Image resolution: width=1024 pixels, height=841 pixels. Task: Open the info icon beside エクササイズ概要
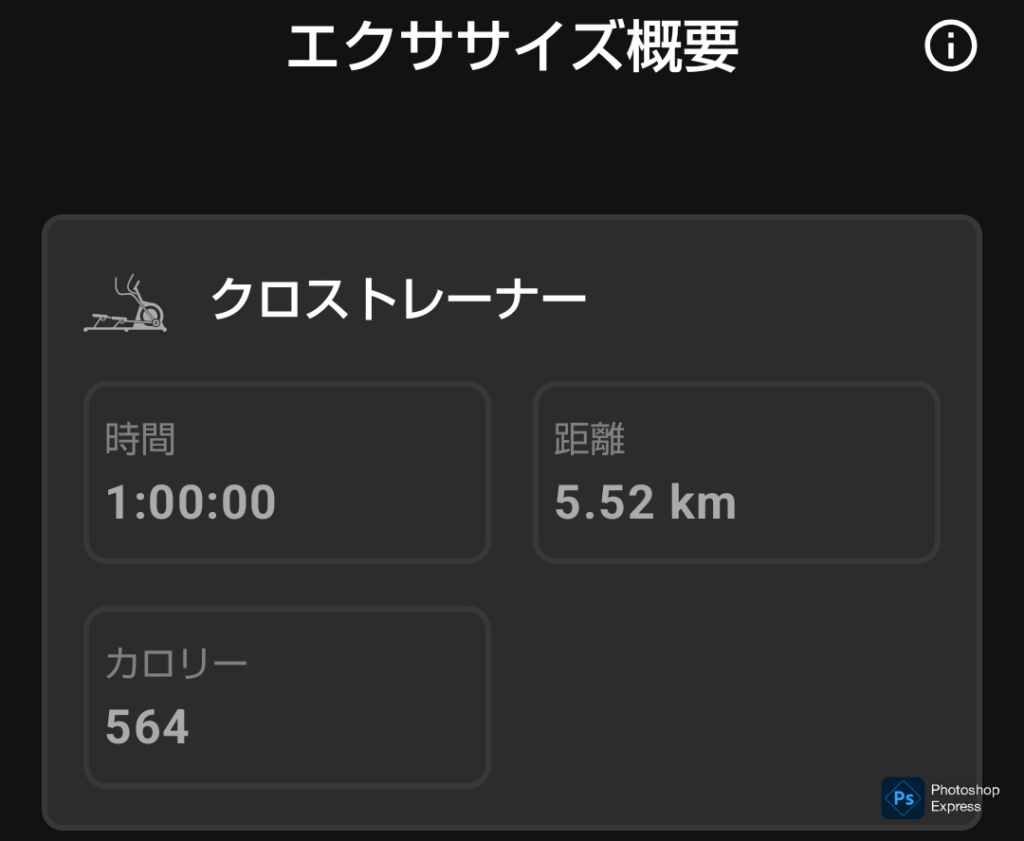[x=950, y=46]
